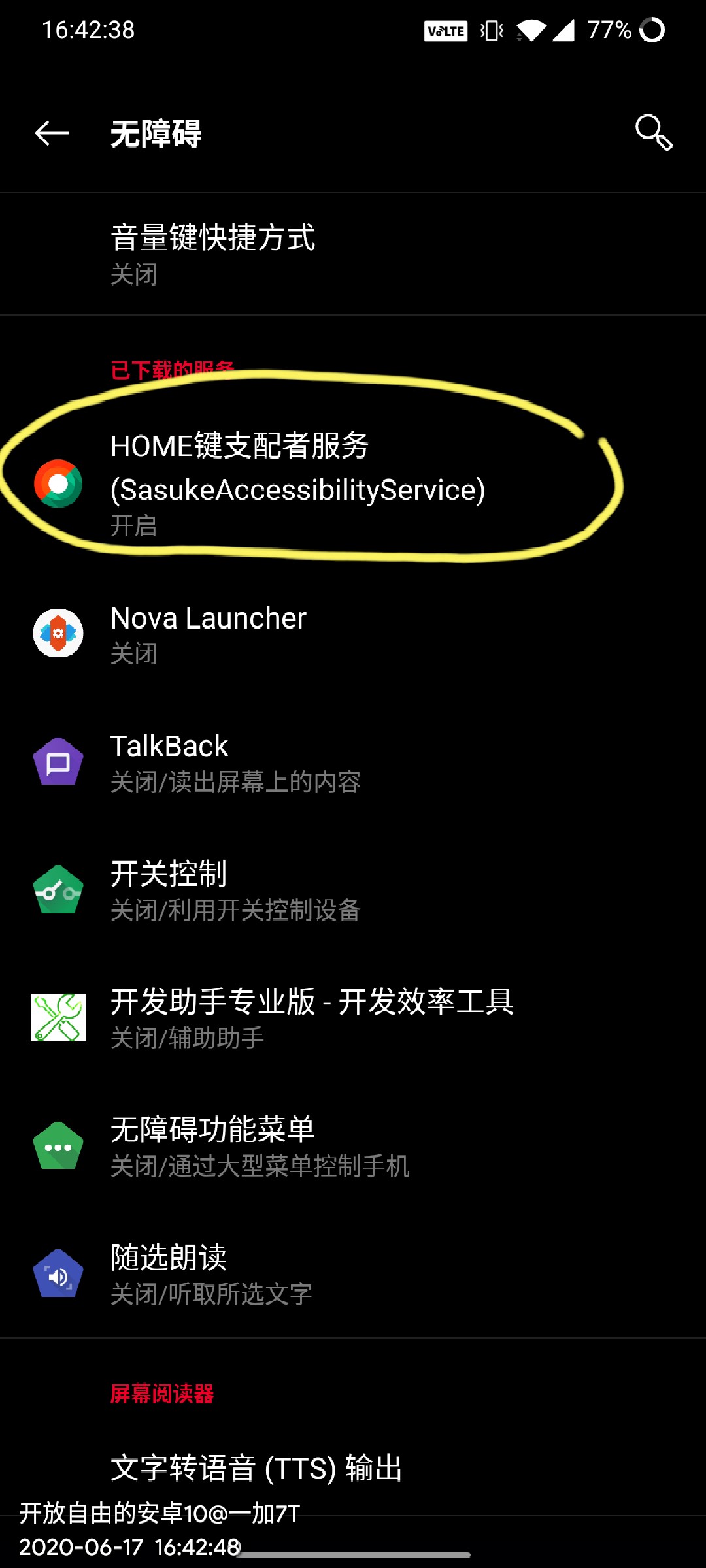Screen dimensions: 706x1568
Task: Go back from the 无障碍 screen
Action: pos(52,133)
